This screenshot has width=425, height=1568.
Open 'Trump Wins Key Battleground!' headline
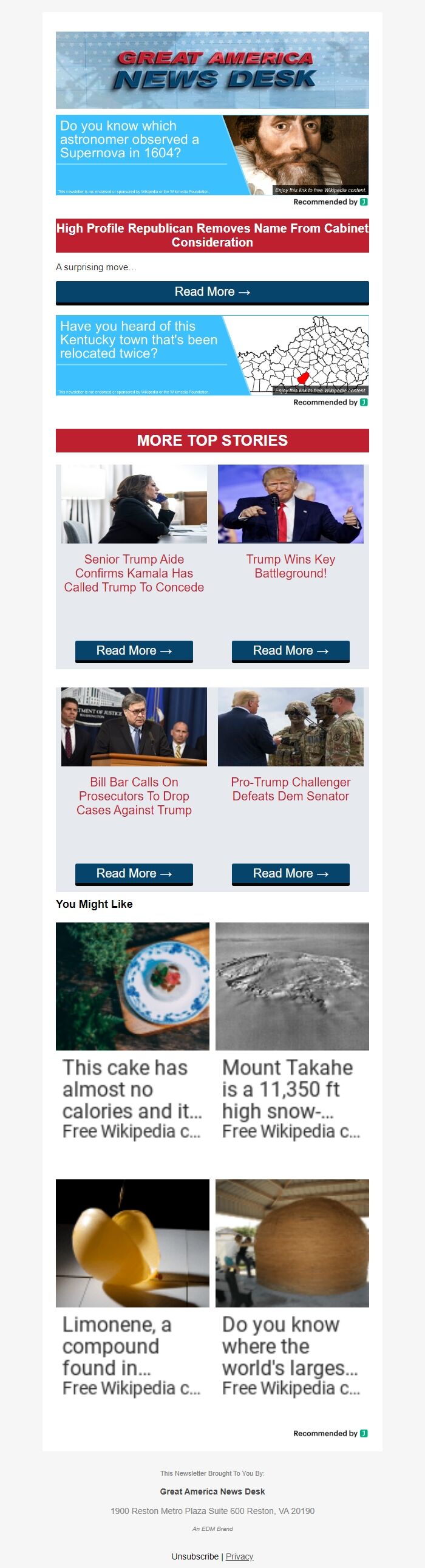290,566
